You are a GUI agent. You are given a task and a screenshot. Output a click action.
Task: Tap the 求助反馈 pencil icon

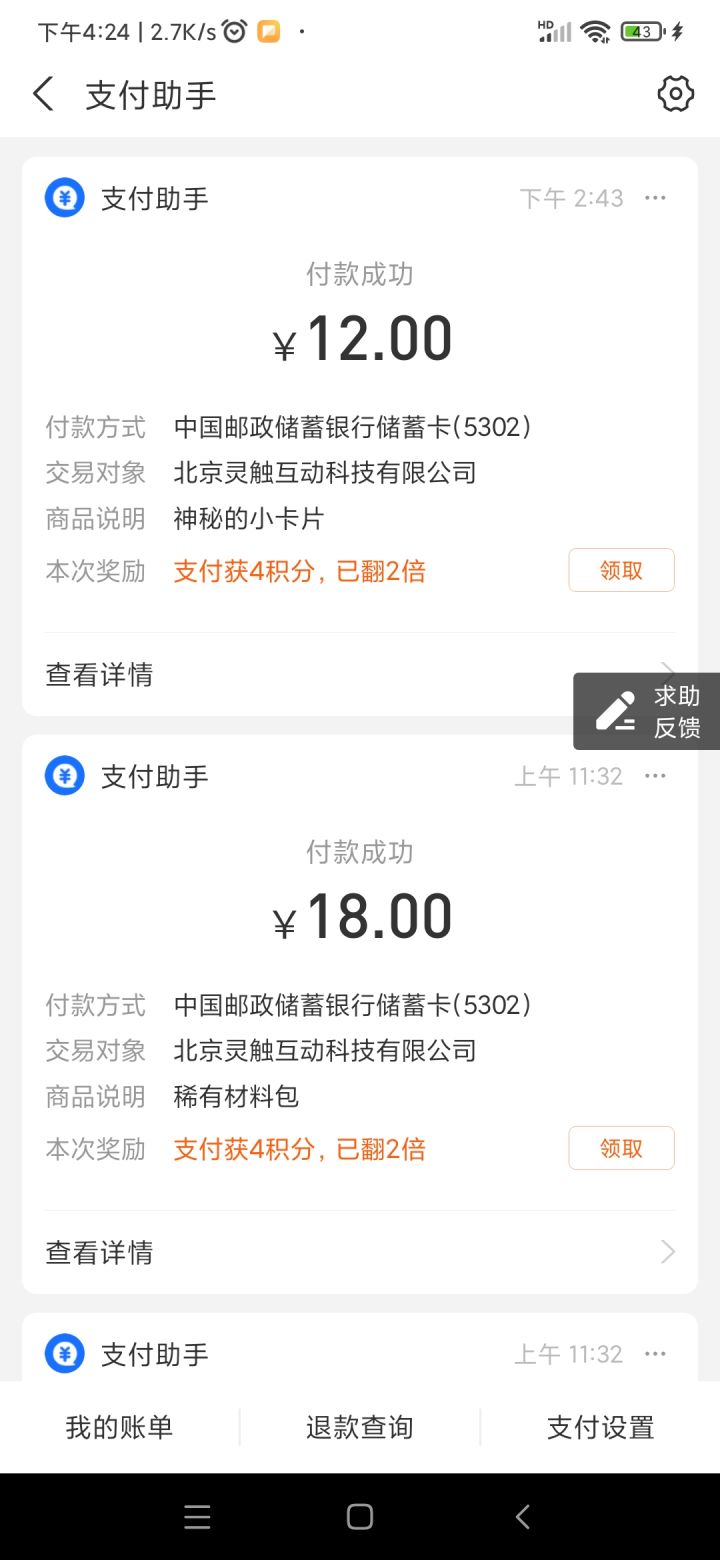(x=617, y=710)
